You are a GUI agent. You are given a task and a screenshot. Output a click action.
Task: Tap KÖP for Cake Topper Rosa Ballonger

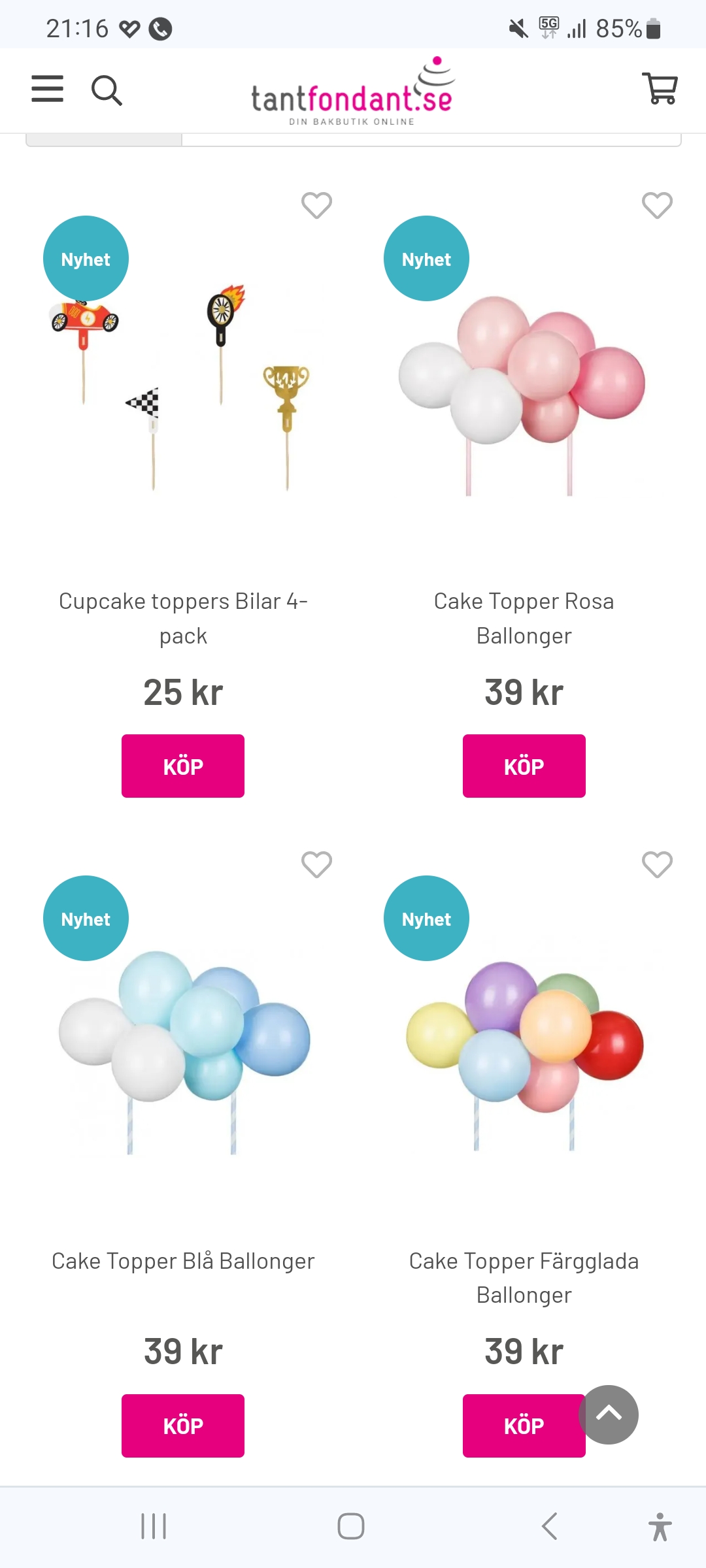click(x=524, y=766)
